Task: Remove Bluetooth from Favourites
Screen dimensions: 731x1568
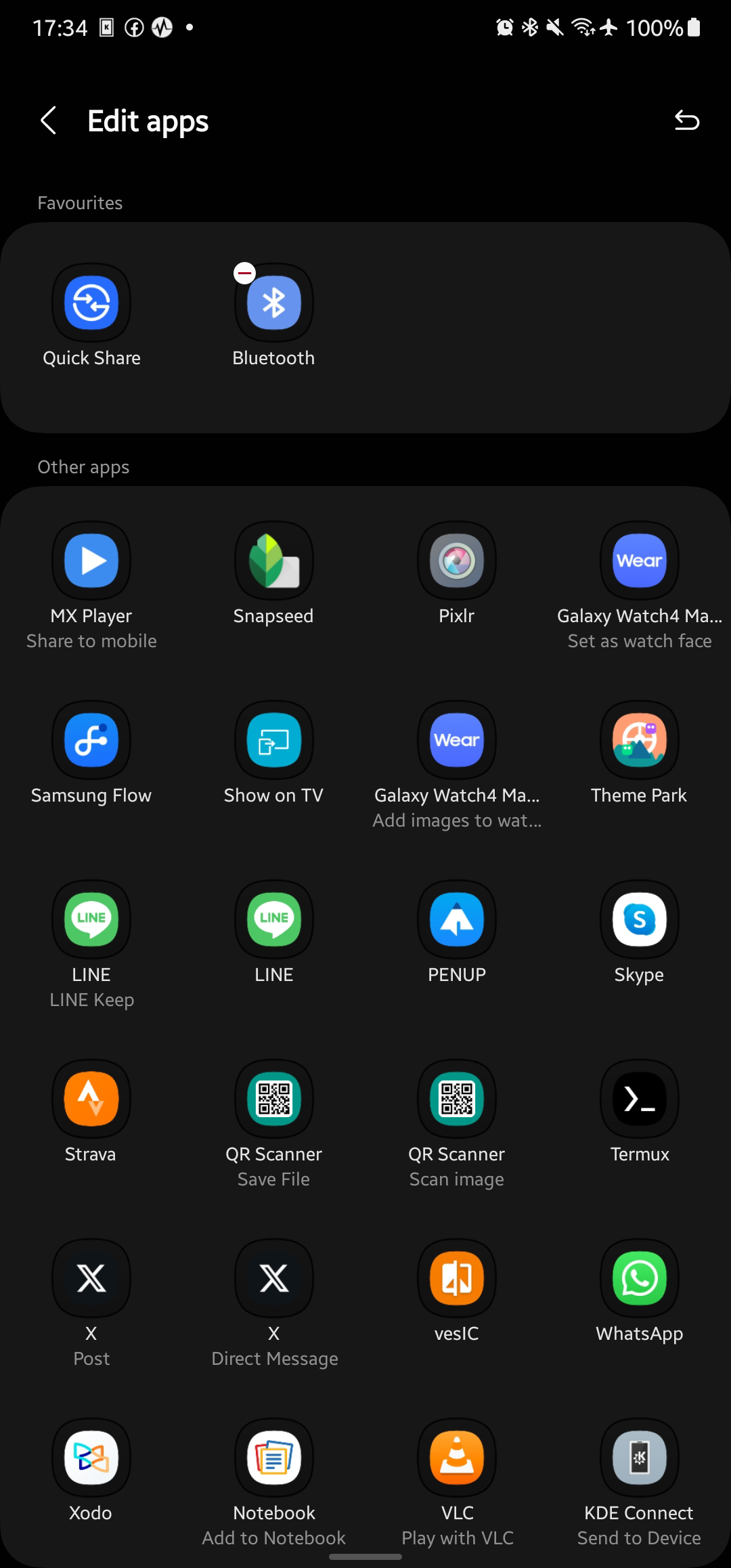Action: [244, 274]
